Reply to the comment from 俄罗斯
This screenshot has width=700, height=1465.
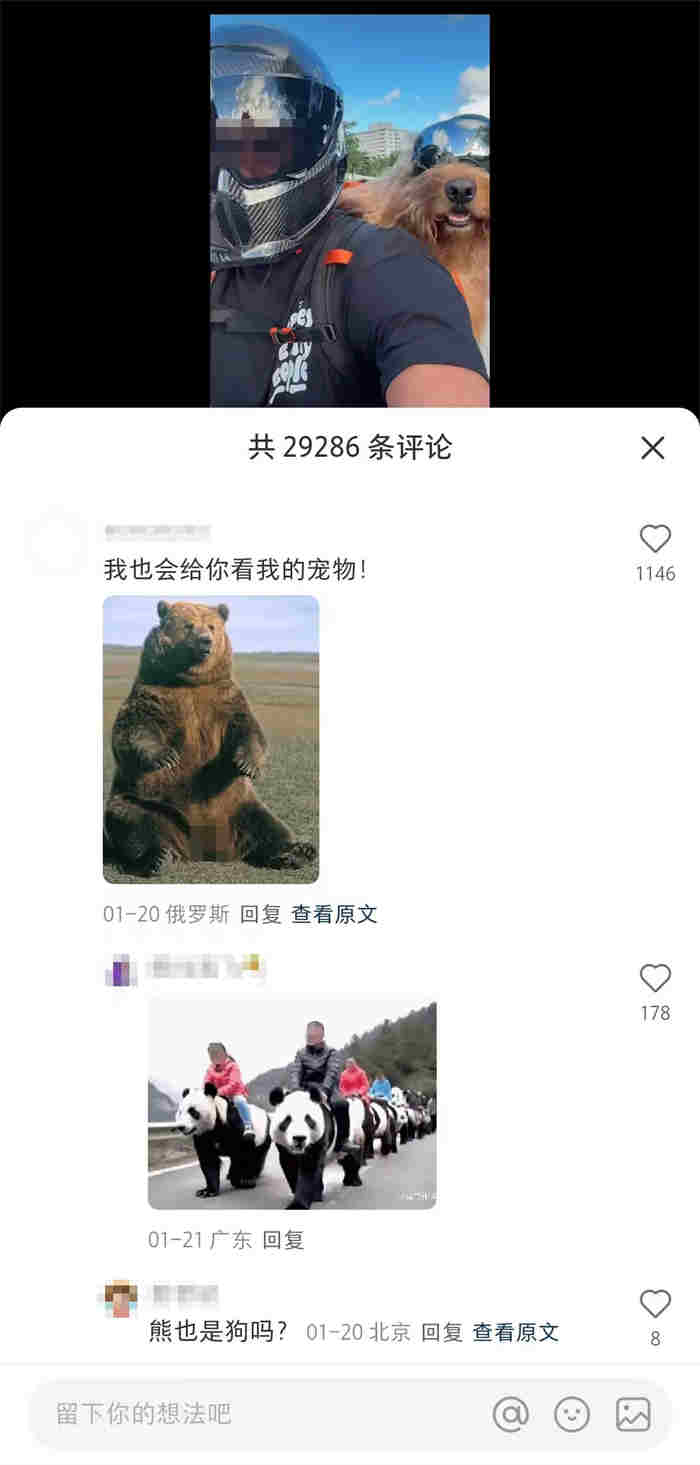[x=260, y=914]
